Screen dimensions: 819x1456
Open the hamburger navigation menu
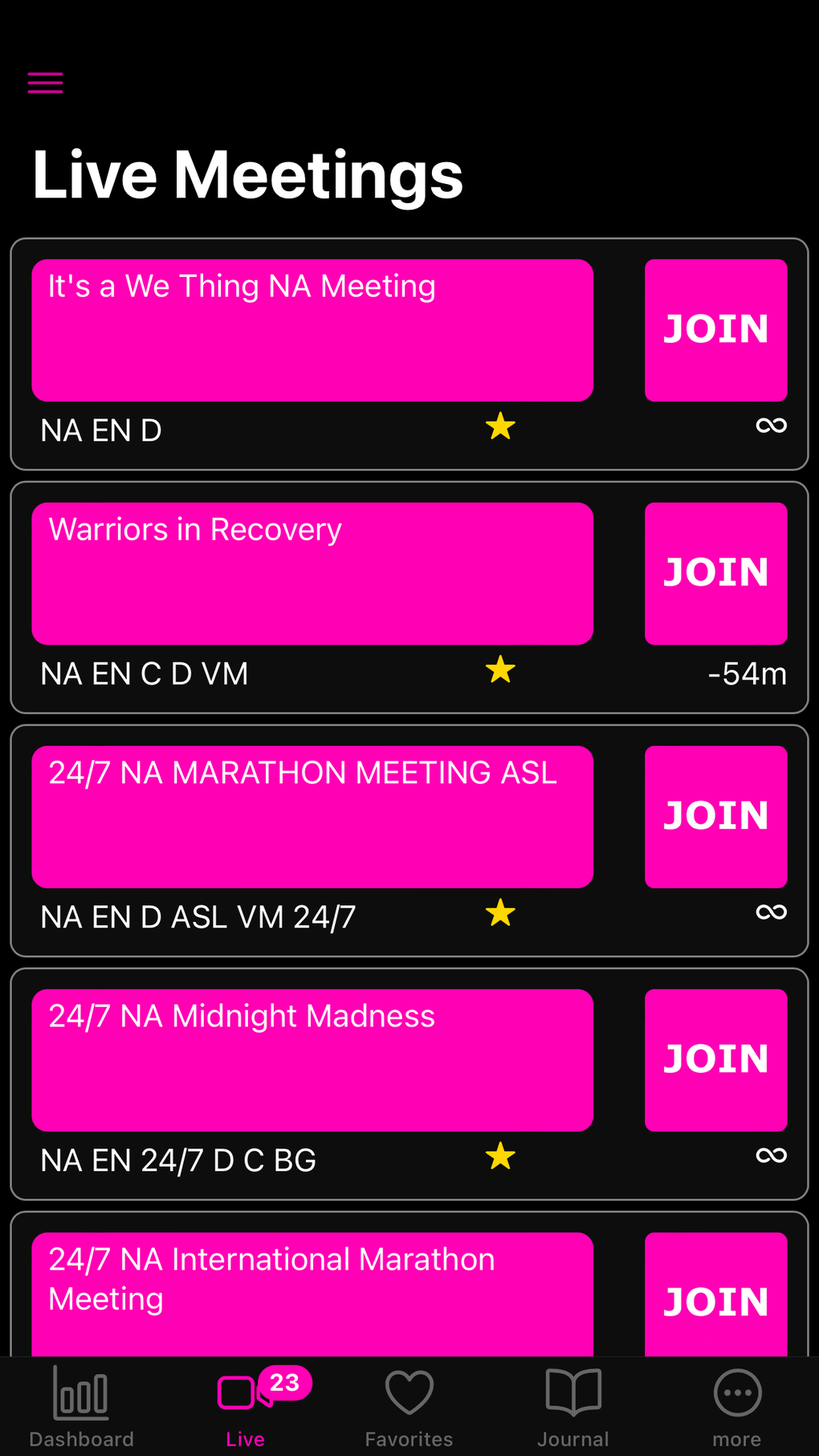44,82
